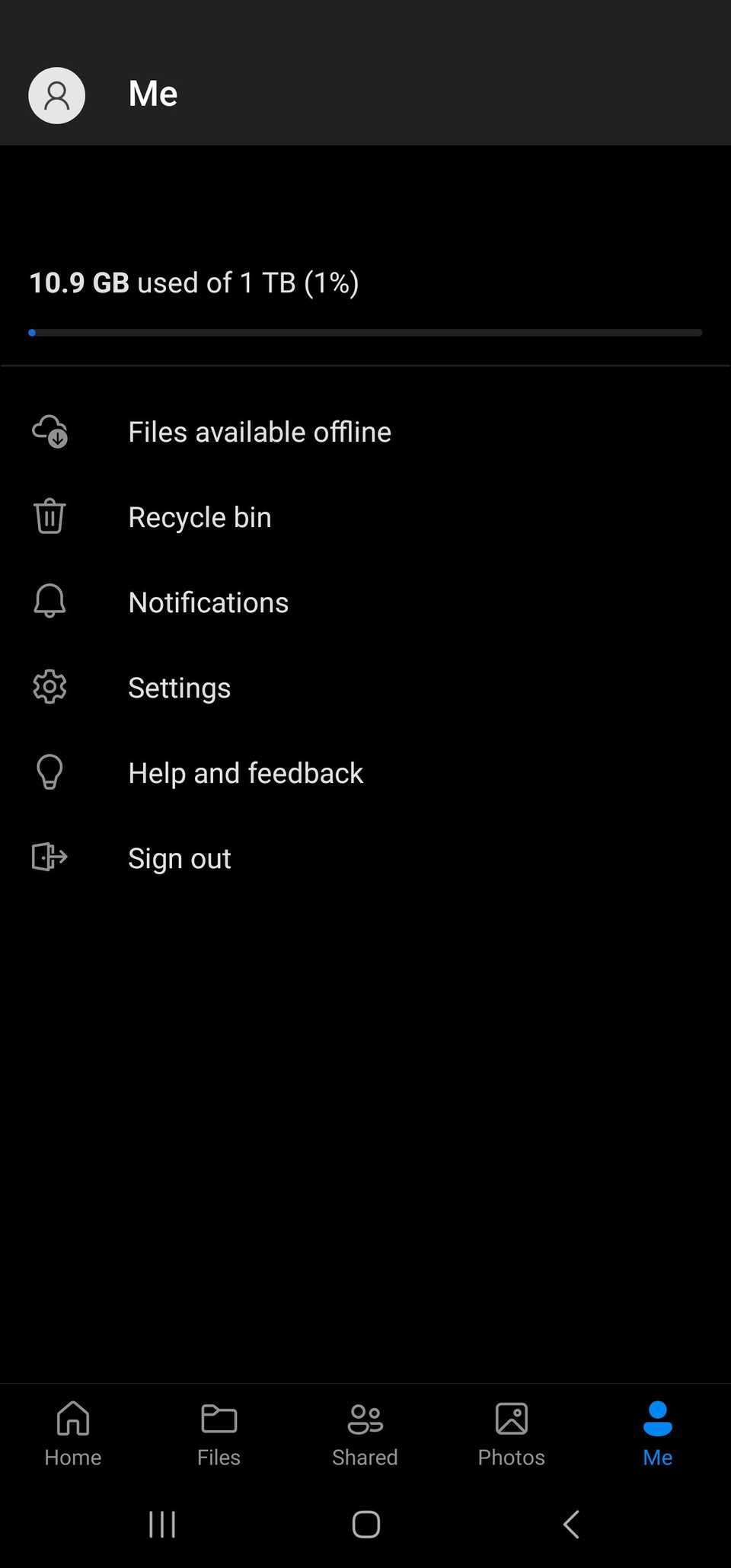
Task: Tap the profile avatar at top
Action: [x=56, y=95]
